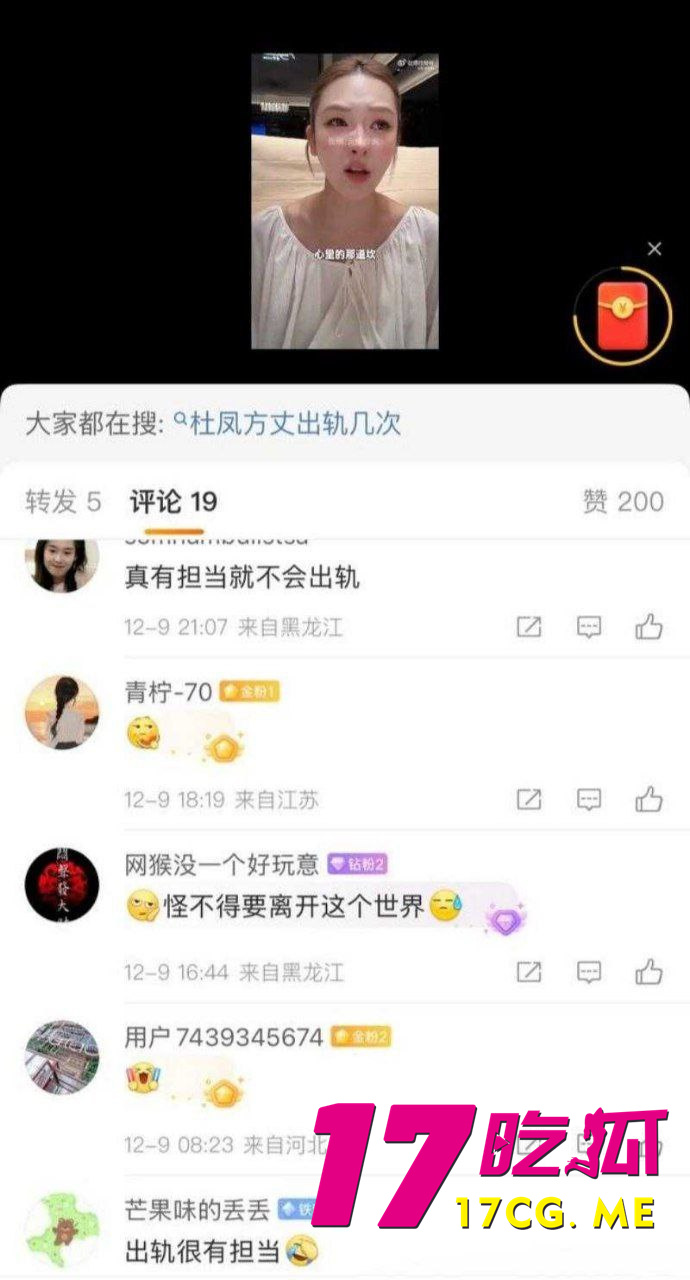Open 青柠-70's profile avatar
The width and height of the screenshot is (690, 1280).
(62, 712)
